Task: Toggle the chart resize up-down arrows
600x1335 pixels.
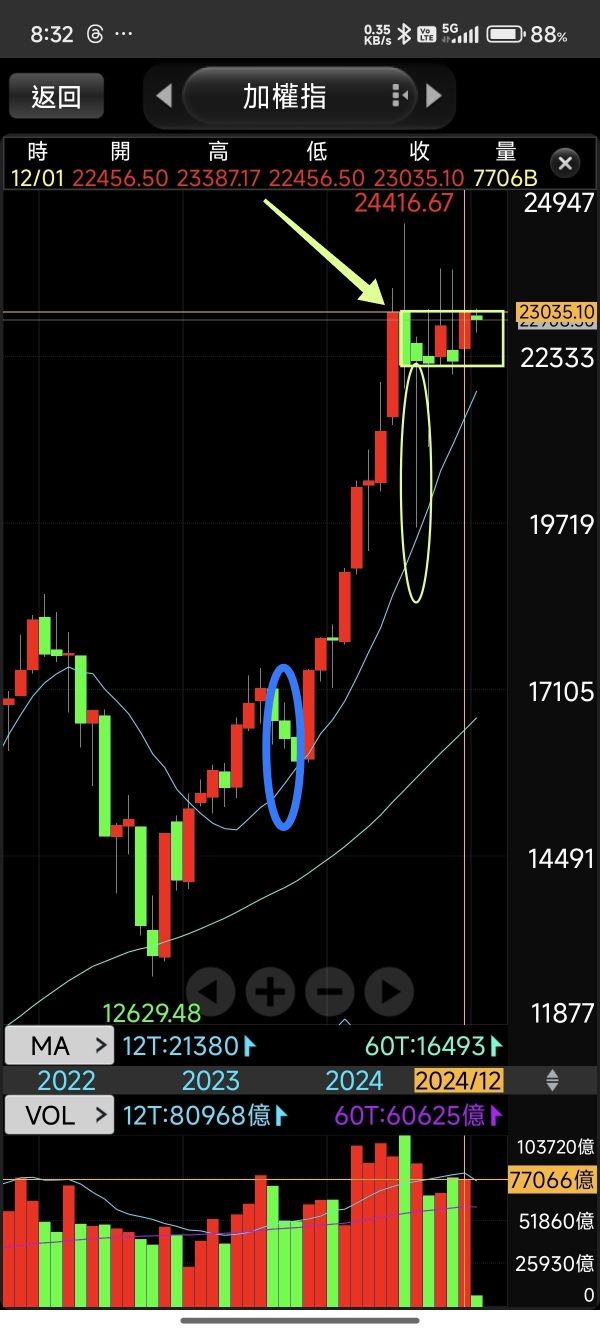Action: click(x=552, y=1081)
